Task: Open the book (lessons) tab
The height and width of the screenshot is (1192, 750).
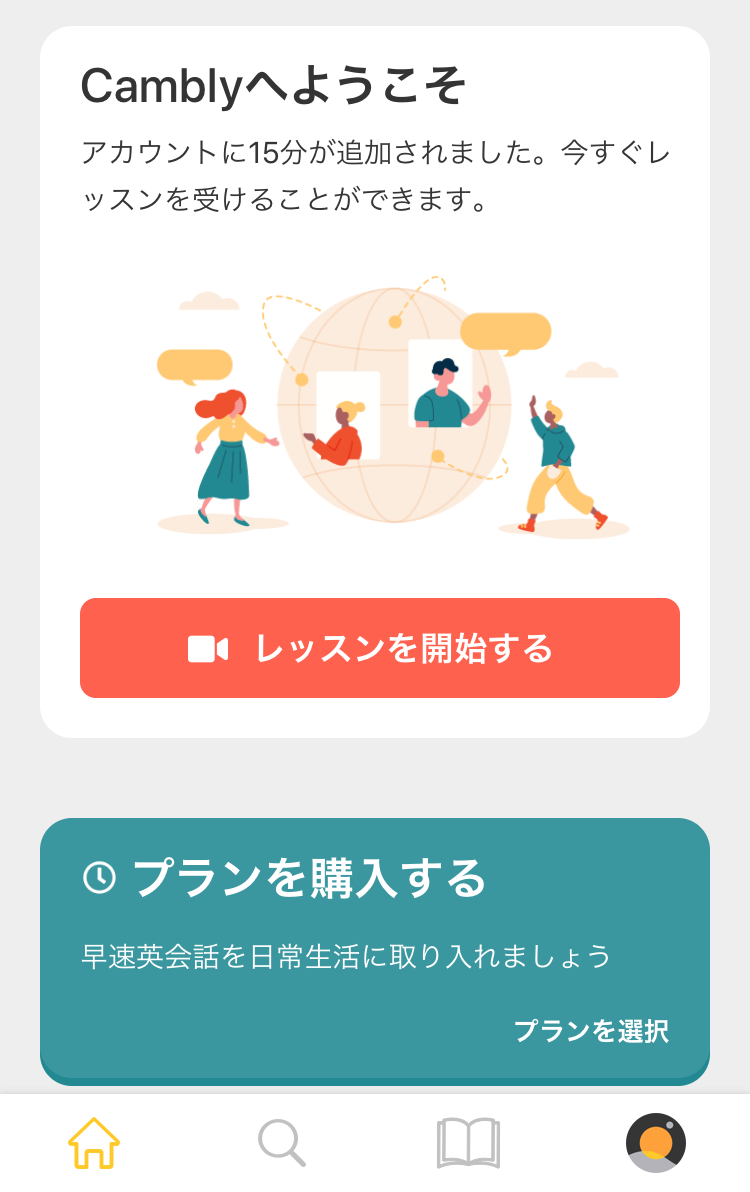Action: [x=468, y=1142]
